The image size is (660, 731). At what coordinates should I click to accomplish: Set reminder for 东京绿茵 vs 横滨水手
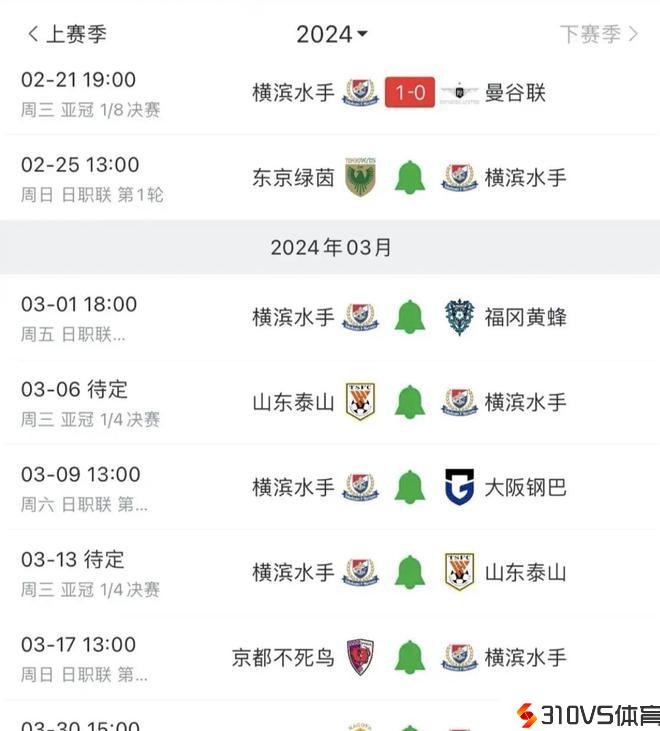(x=410, y=178)
